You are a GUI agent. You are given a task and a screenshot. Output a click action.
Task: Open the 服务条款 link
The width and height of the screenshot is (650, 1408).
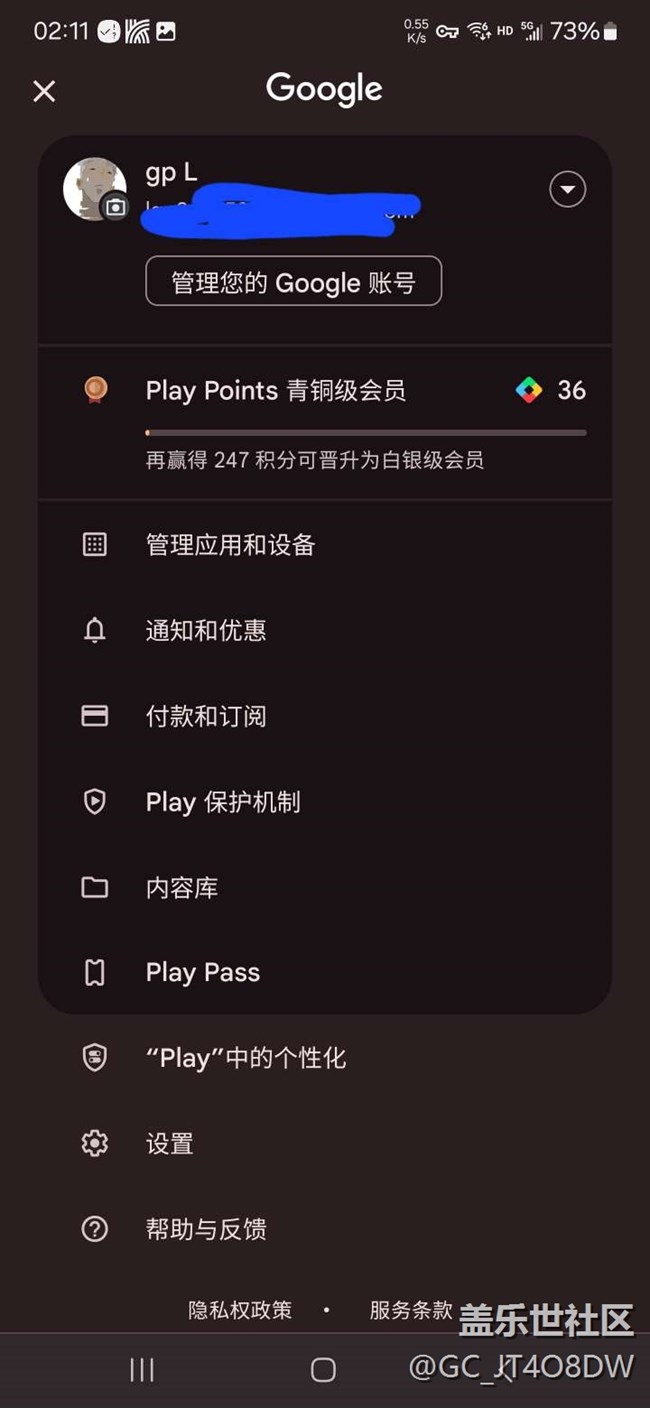(x=410, y=1310)
